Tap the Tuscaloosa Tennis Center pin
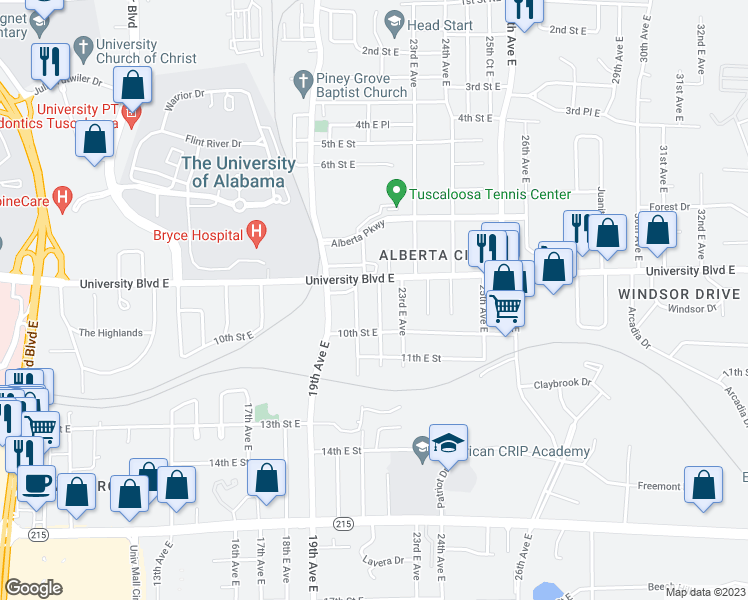This screenshot has height=600, width=748. point(396,191)
